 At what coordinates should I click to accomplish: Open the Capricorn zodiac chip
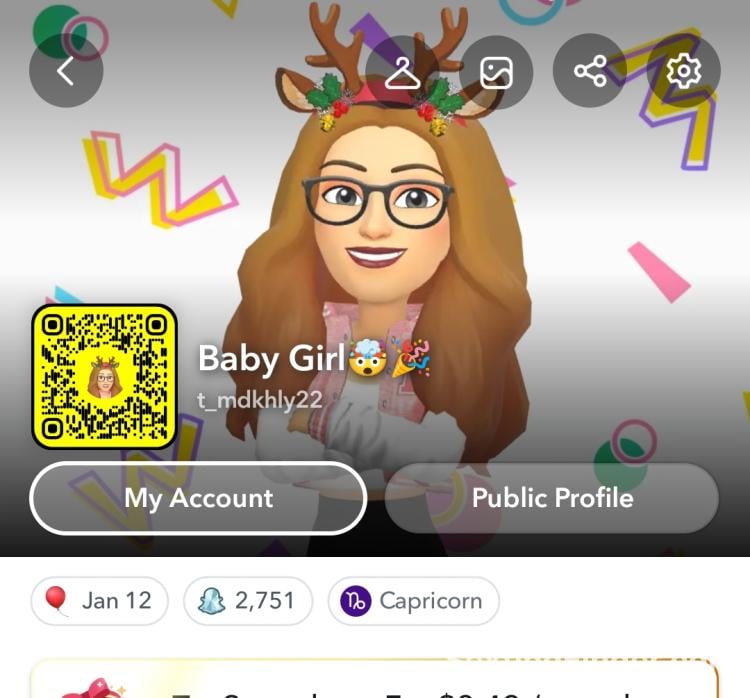click(x=413, y=601)
